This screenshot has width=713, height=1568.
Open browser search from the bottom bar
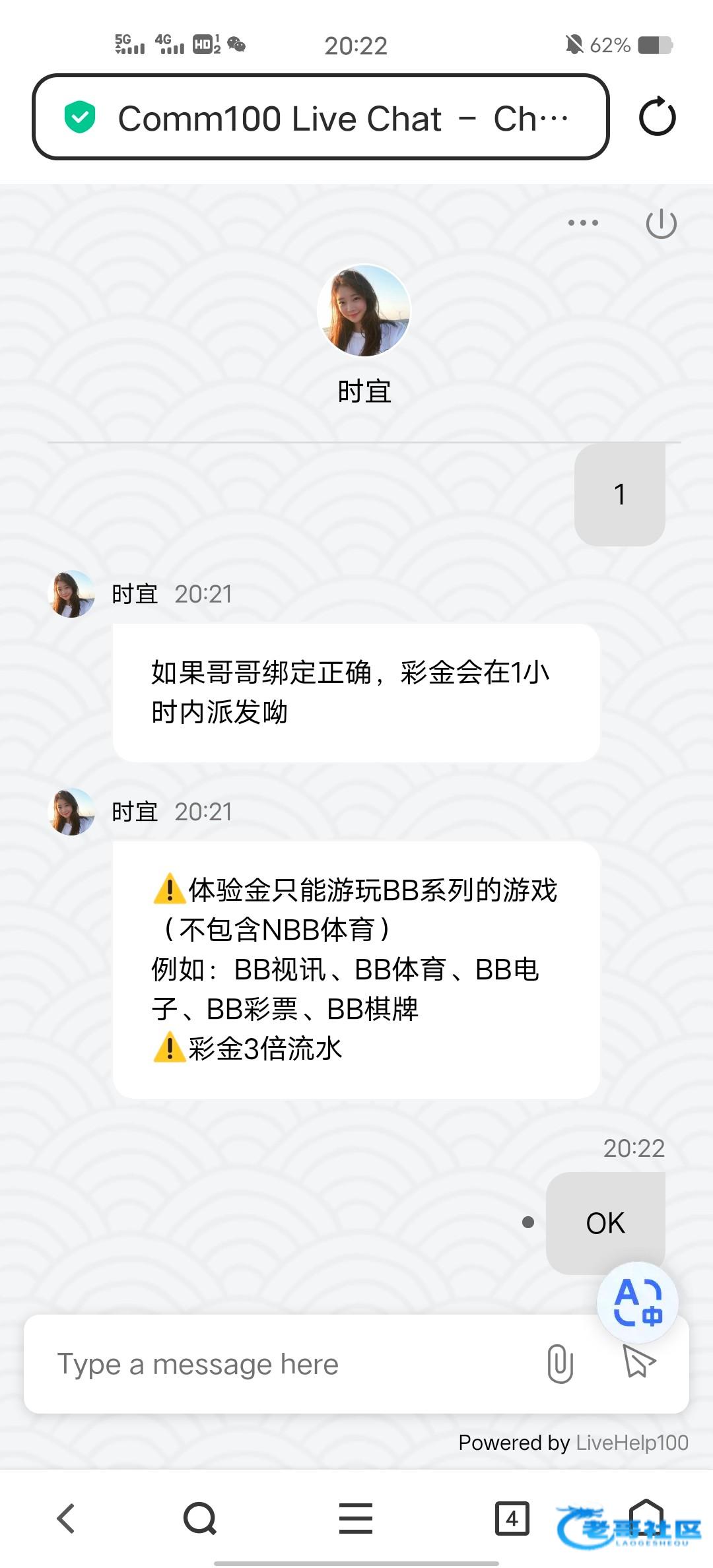(199, 1518)
